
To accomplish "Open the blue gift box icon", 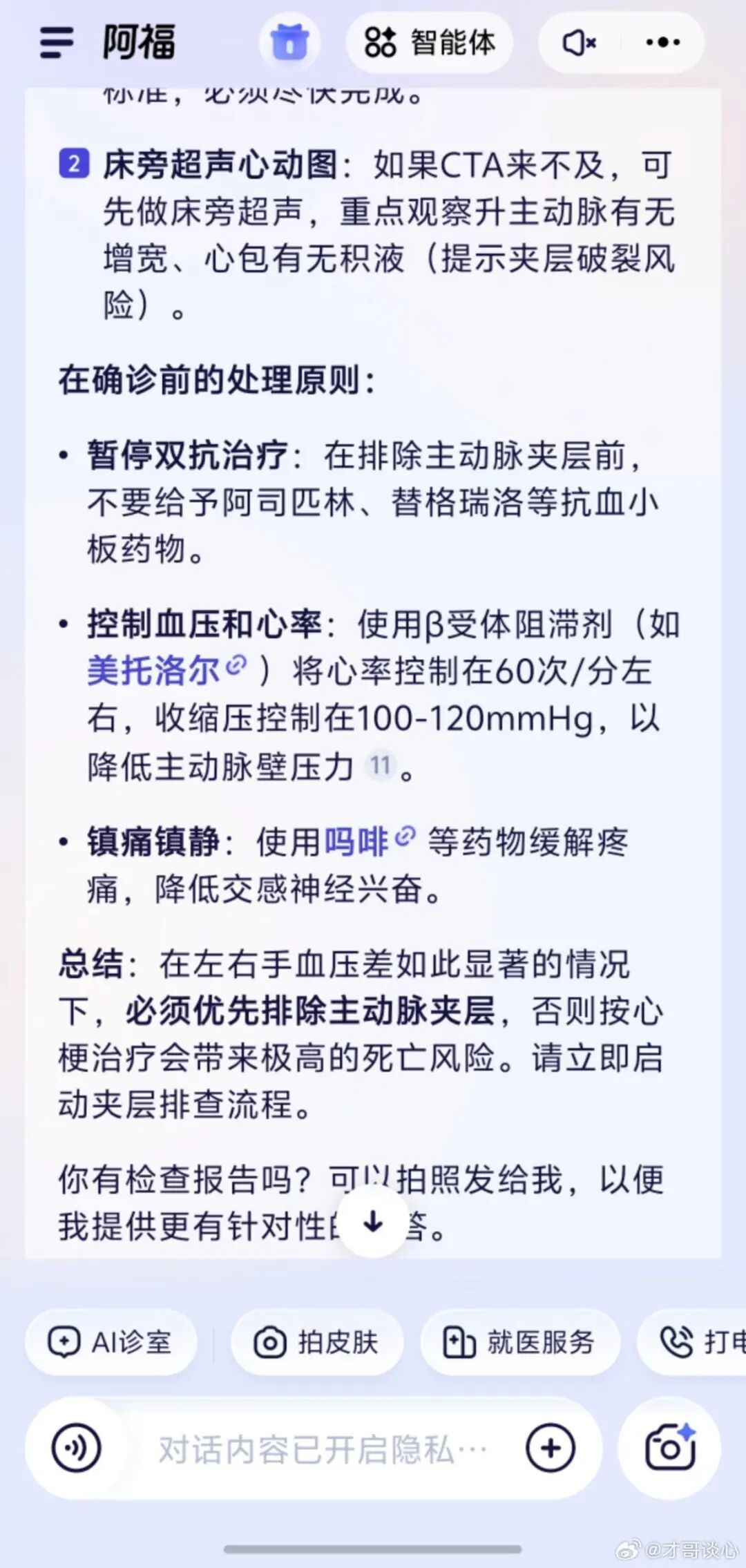I will click(x=289, y=43).
